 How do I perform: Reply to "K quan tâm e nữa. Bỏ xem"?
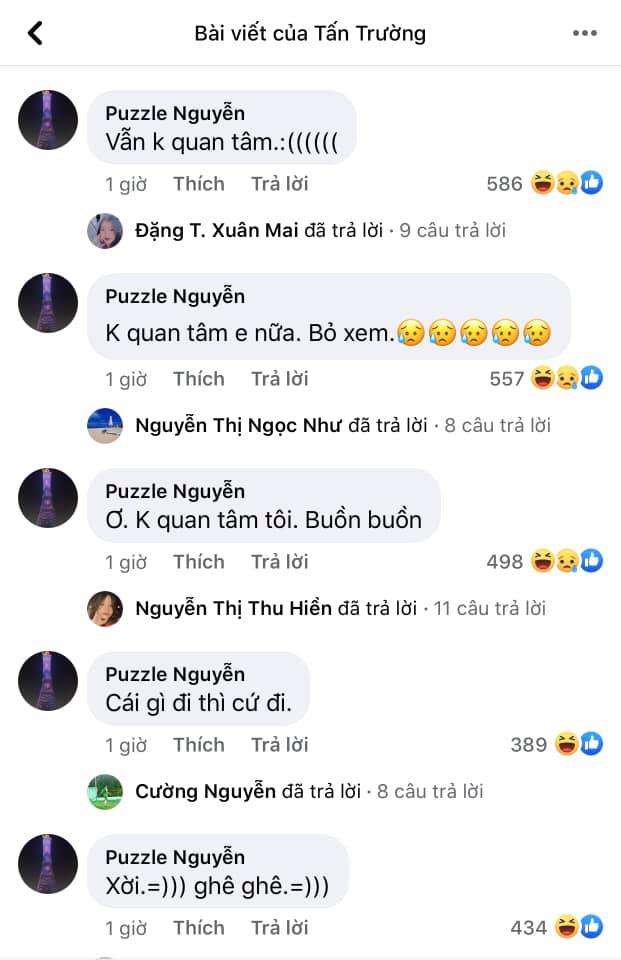coord(279,379)
